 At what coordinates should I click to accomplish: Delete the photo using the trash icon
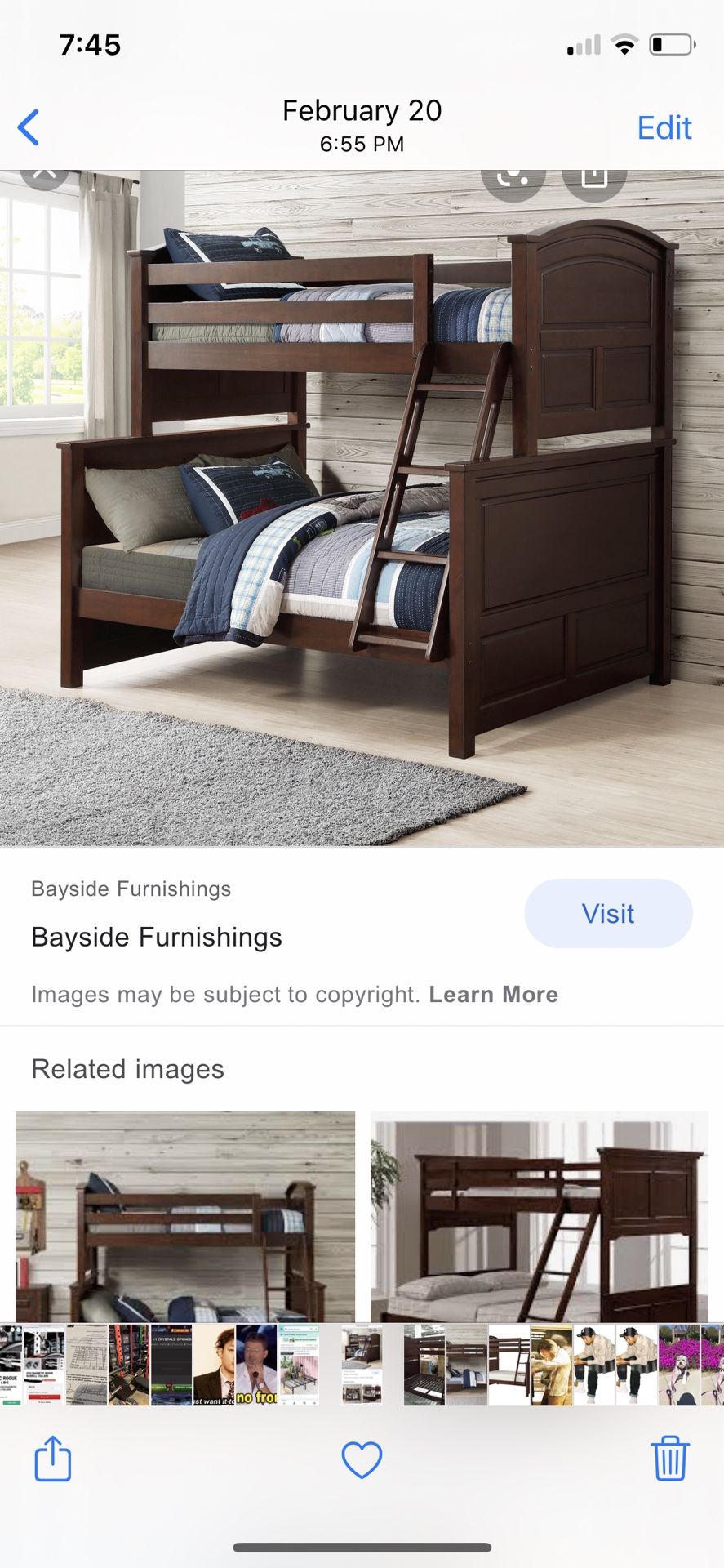(670, 1459)
